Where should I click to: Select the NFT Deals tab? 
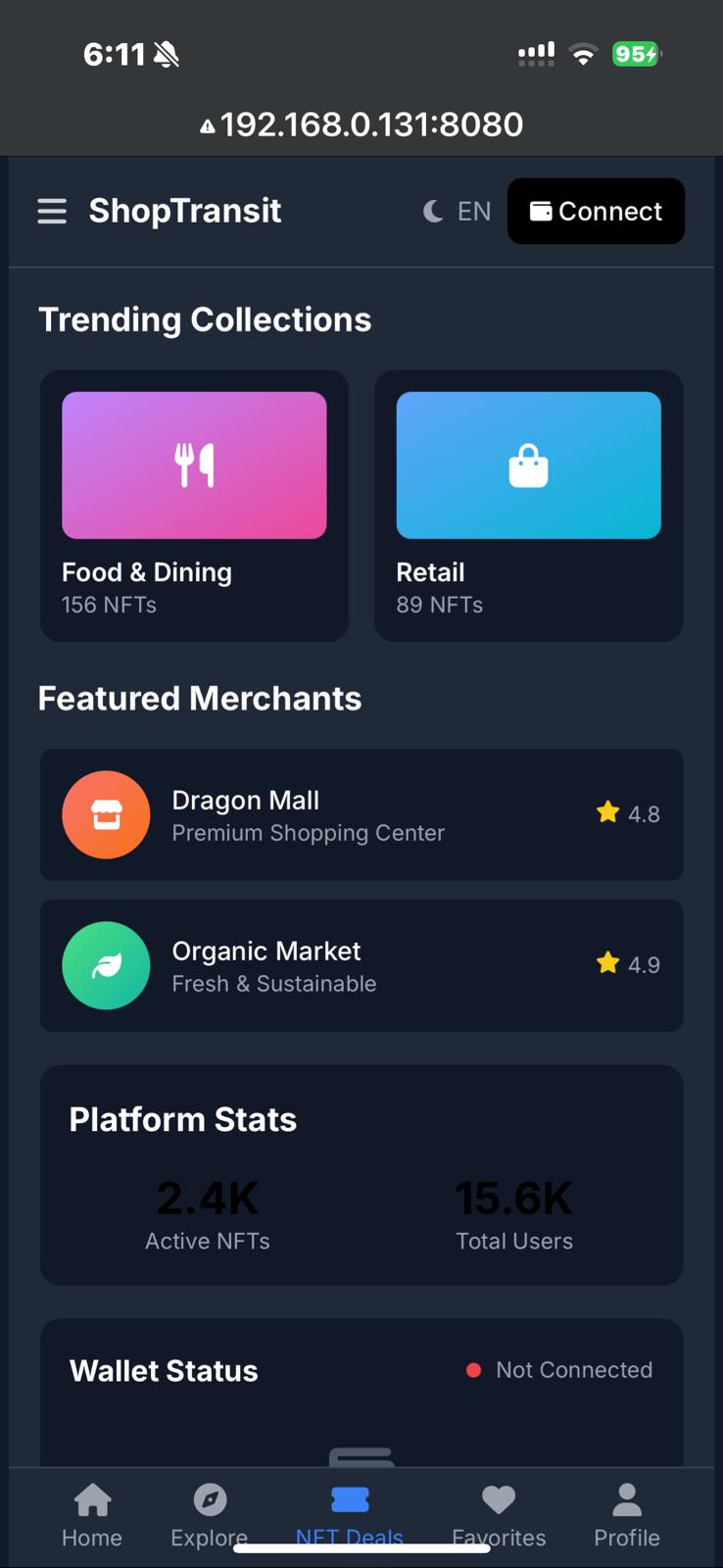[x=350, y=1512]
